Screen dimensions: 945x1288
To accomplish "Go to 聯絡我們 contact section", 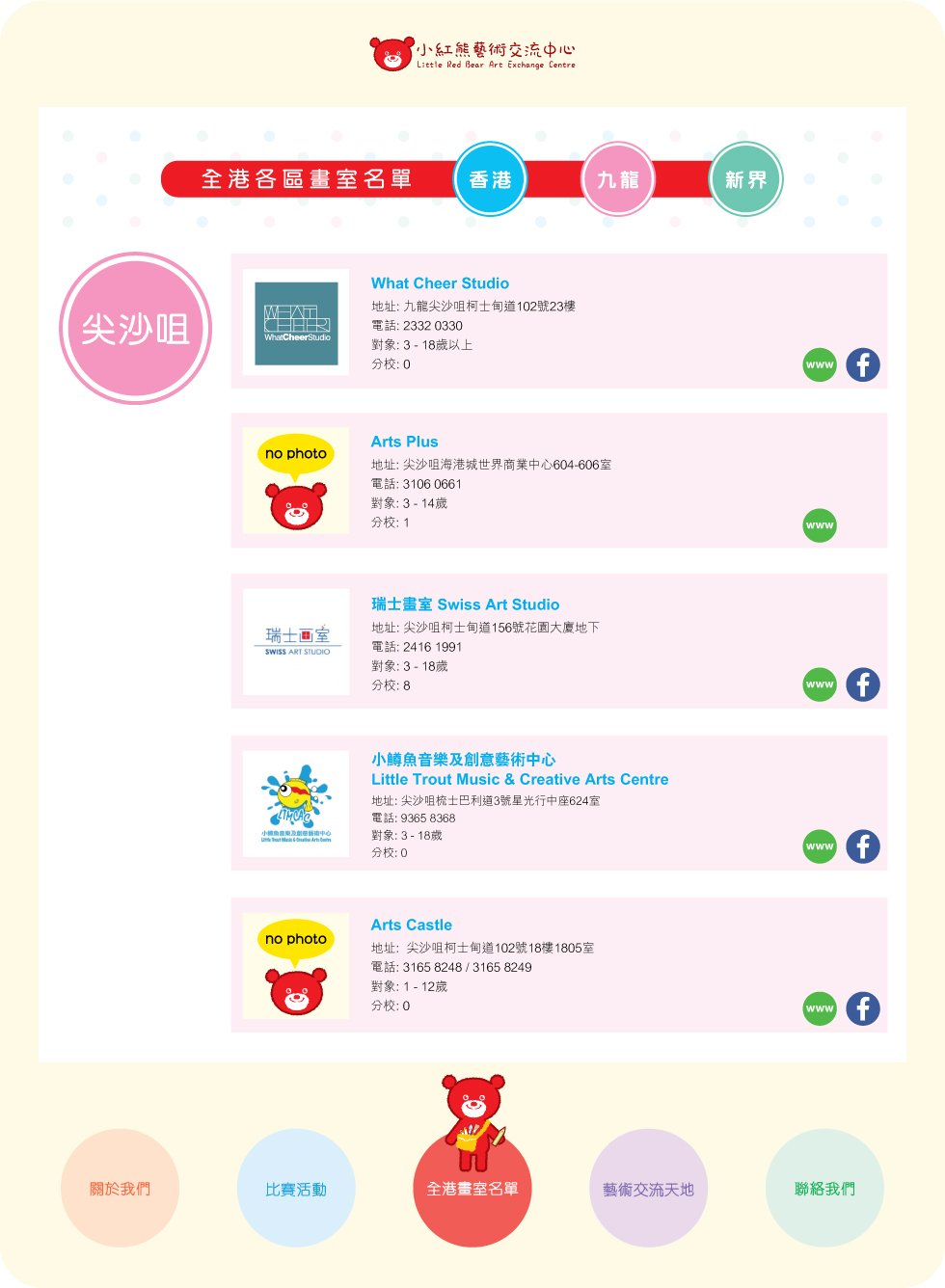I will (x=824, y=1188).
